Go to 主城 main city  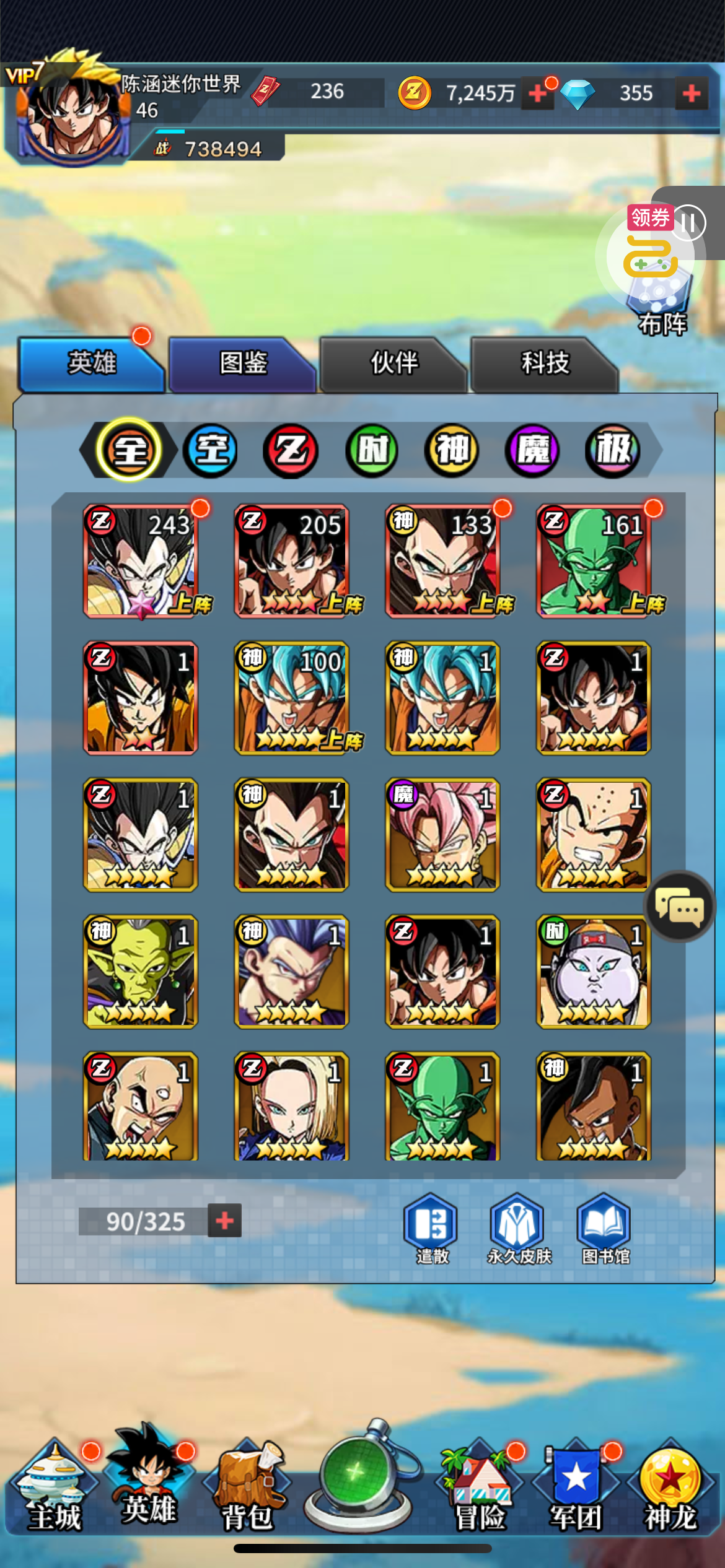pyautogui.click(x=55, y=1486)
